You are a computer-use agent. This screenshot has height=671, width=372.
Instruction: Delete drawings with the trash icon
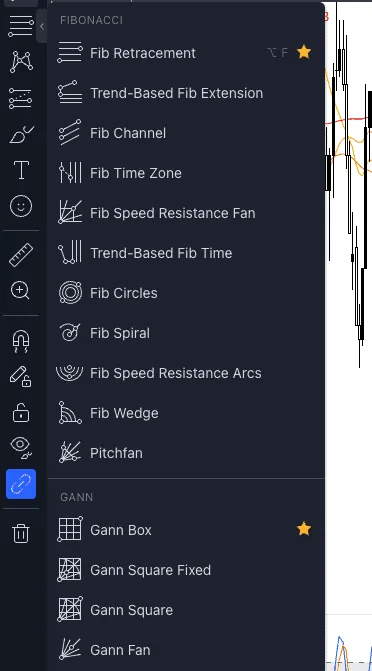pyautogui.click(x=21, y=534)
